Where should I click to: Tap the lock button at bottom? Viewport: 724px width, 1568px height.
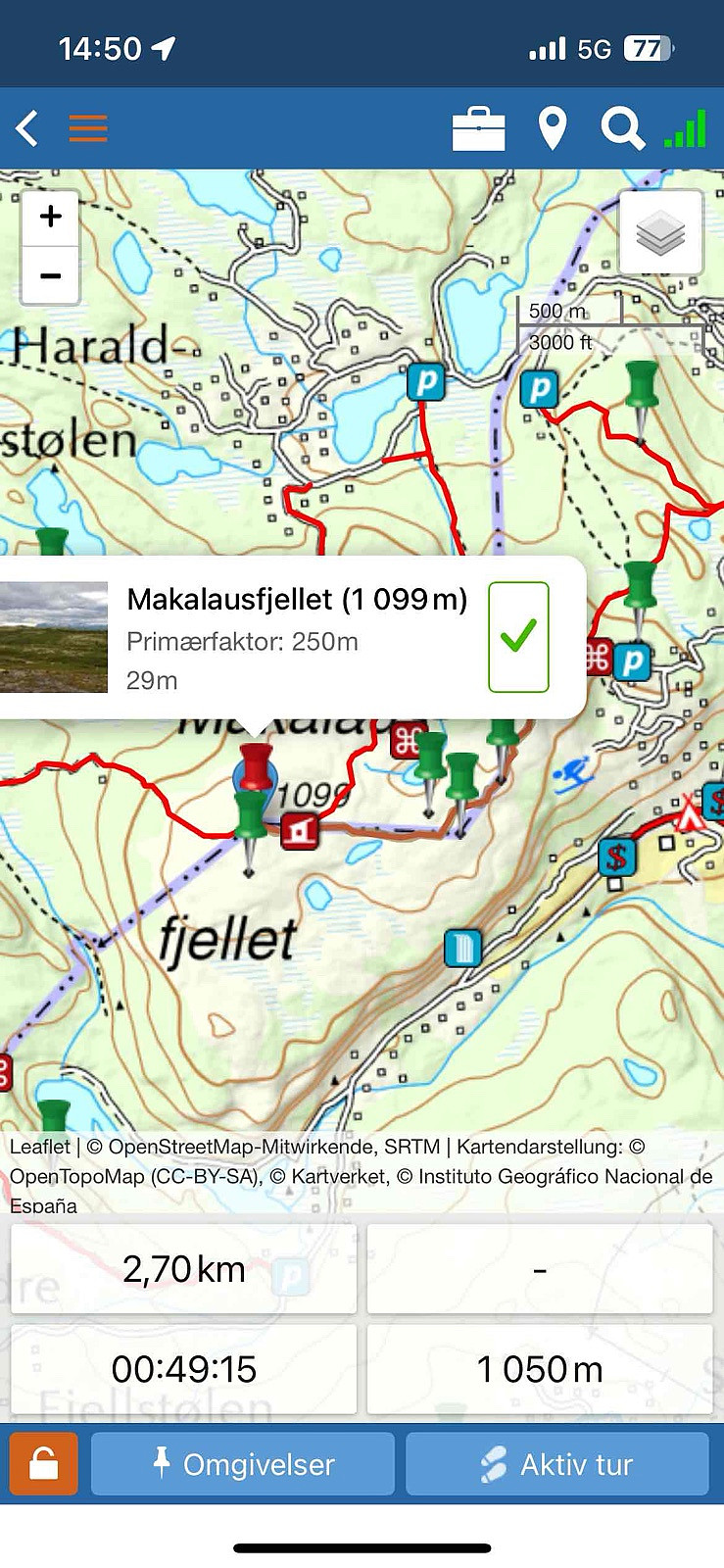coord(44,1464)
